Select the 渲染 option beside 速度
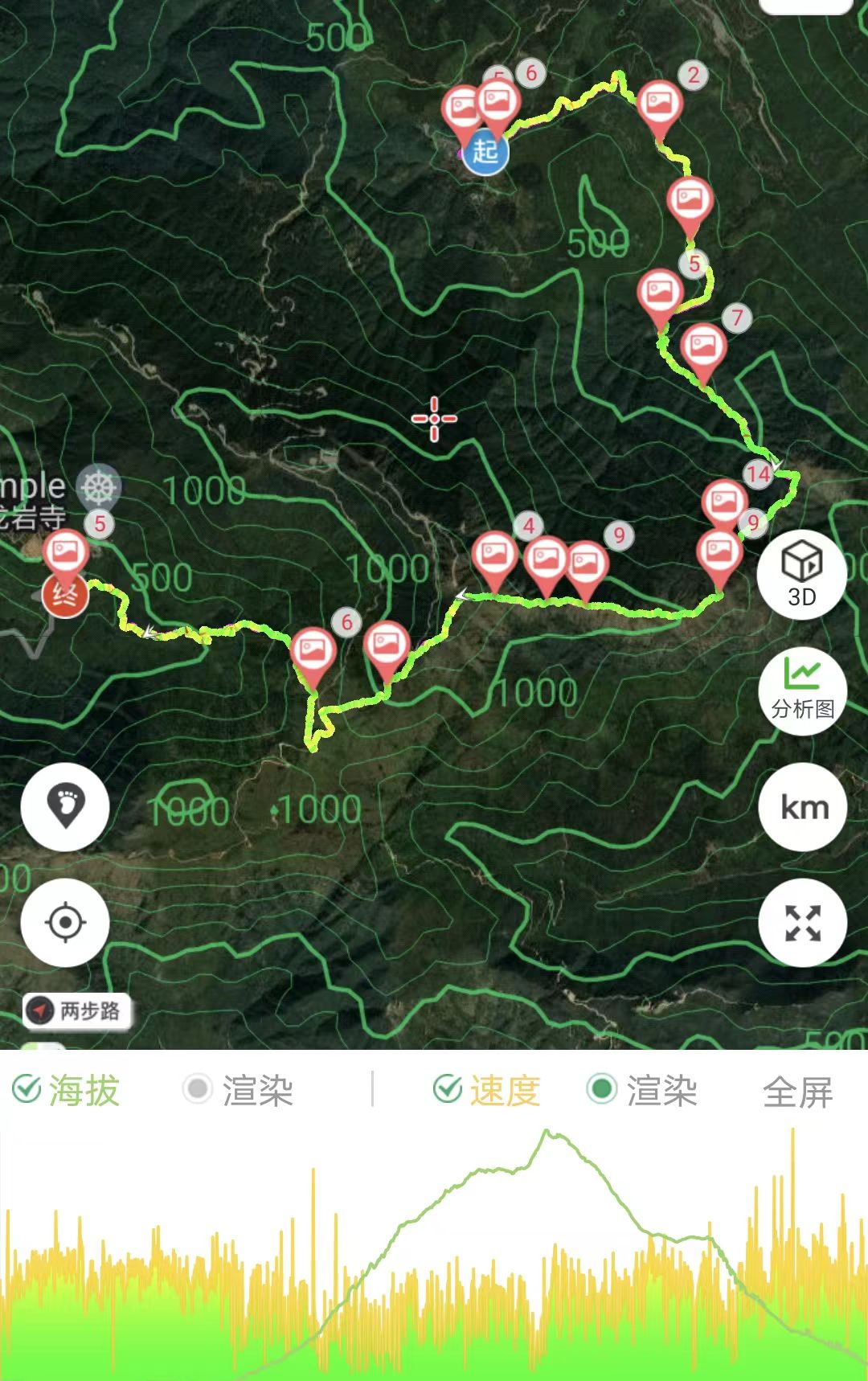Screen dimensions: 868x1381 [601, 1090]
